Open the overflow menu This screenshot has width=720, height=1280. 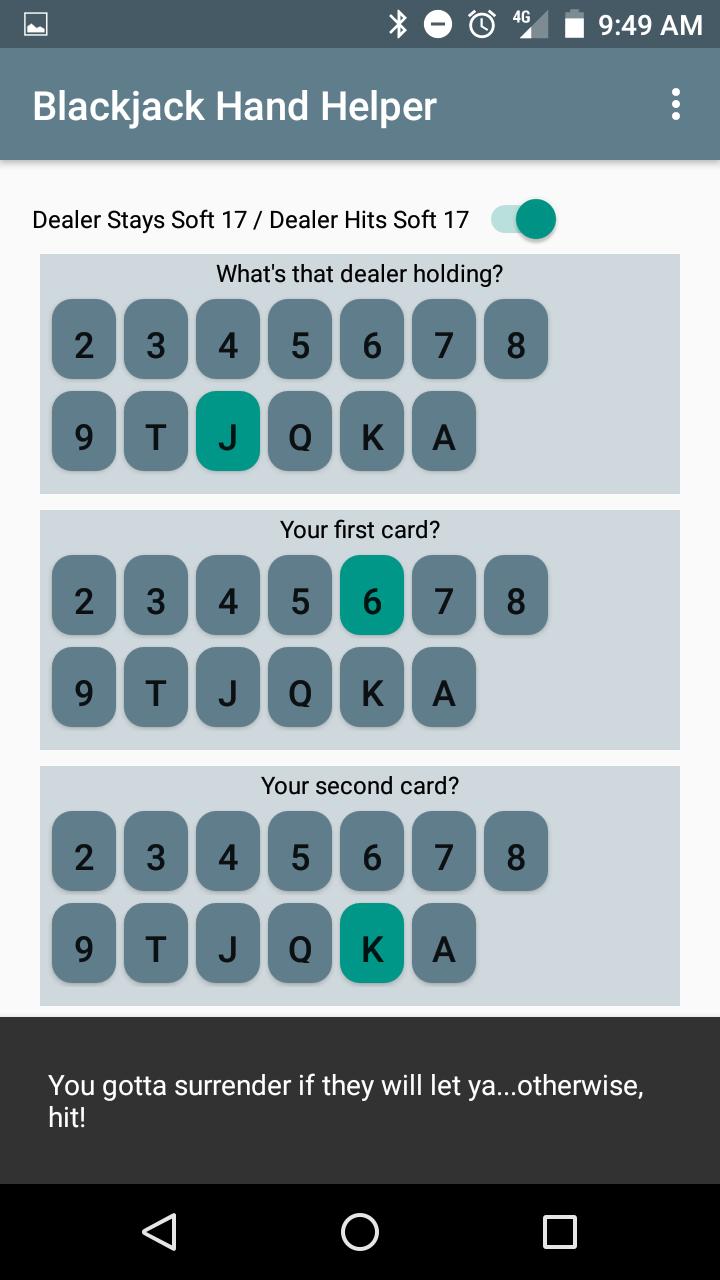tap(676, 105)
